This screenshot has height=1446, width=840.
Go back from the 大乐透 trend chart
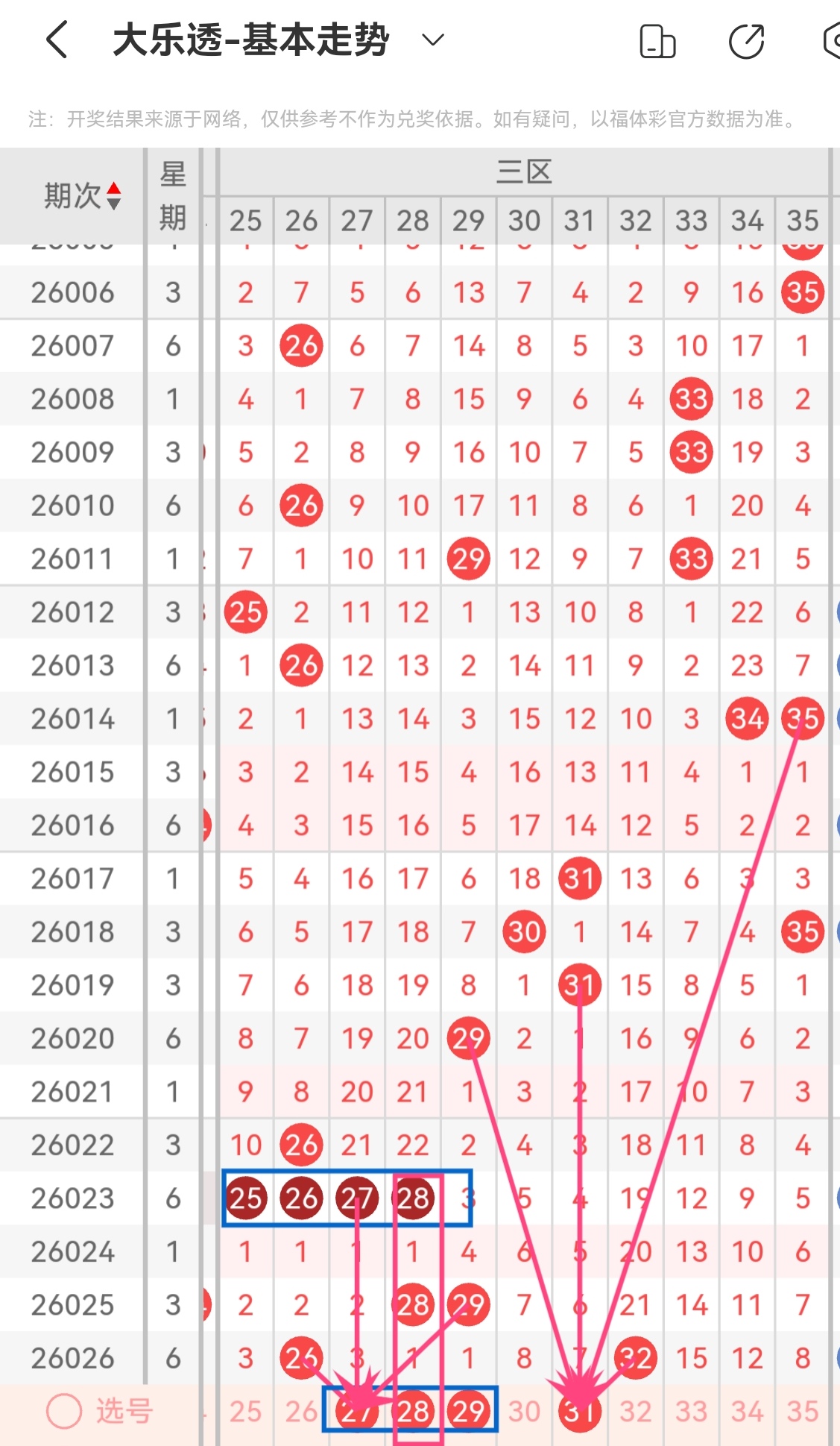click(x=57, y=40)
